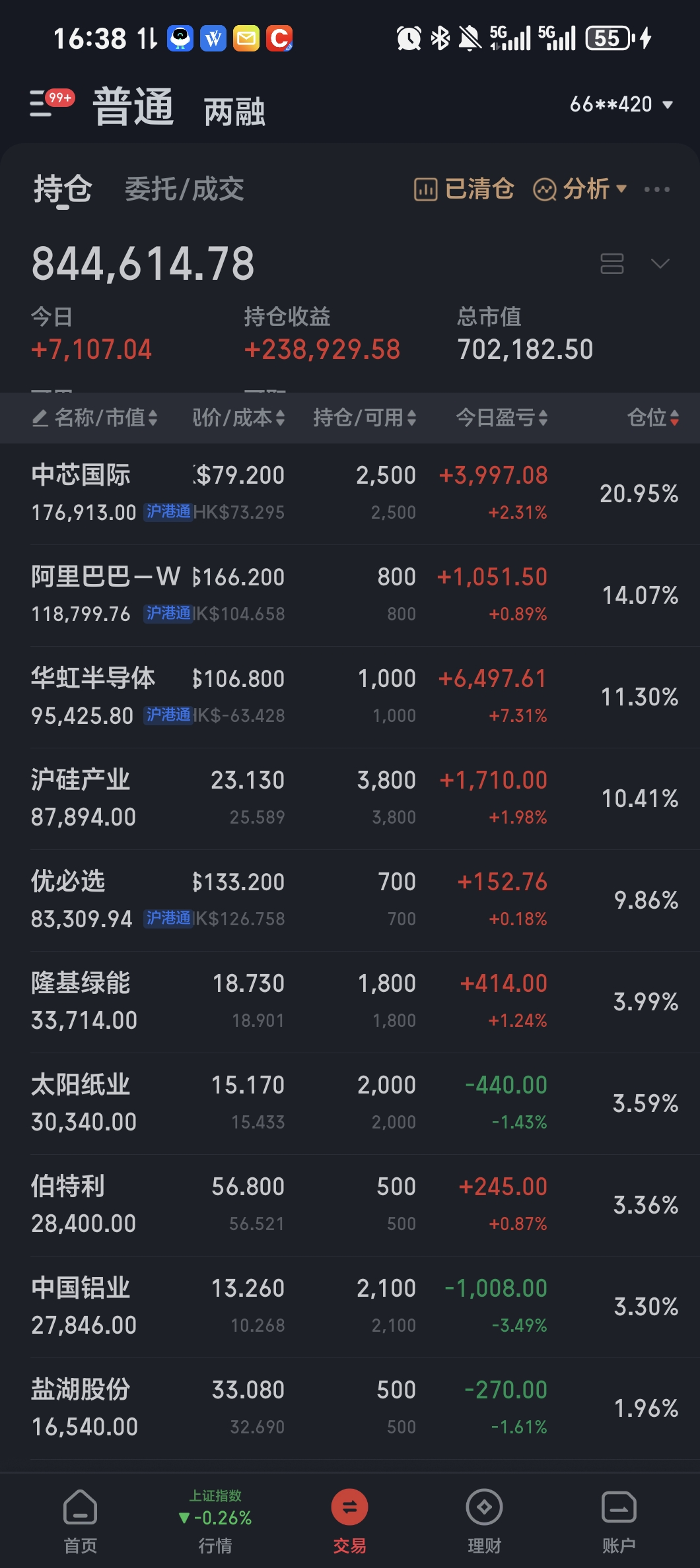
Task: Switch to 委托/成交 tab
Action: point(184,189)
